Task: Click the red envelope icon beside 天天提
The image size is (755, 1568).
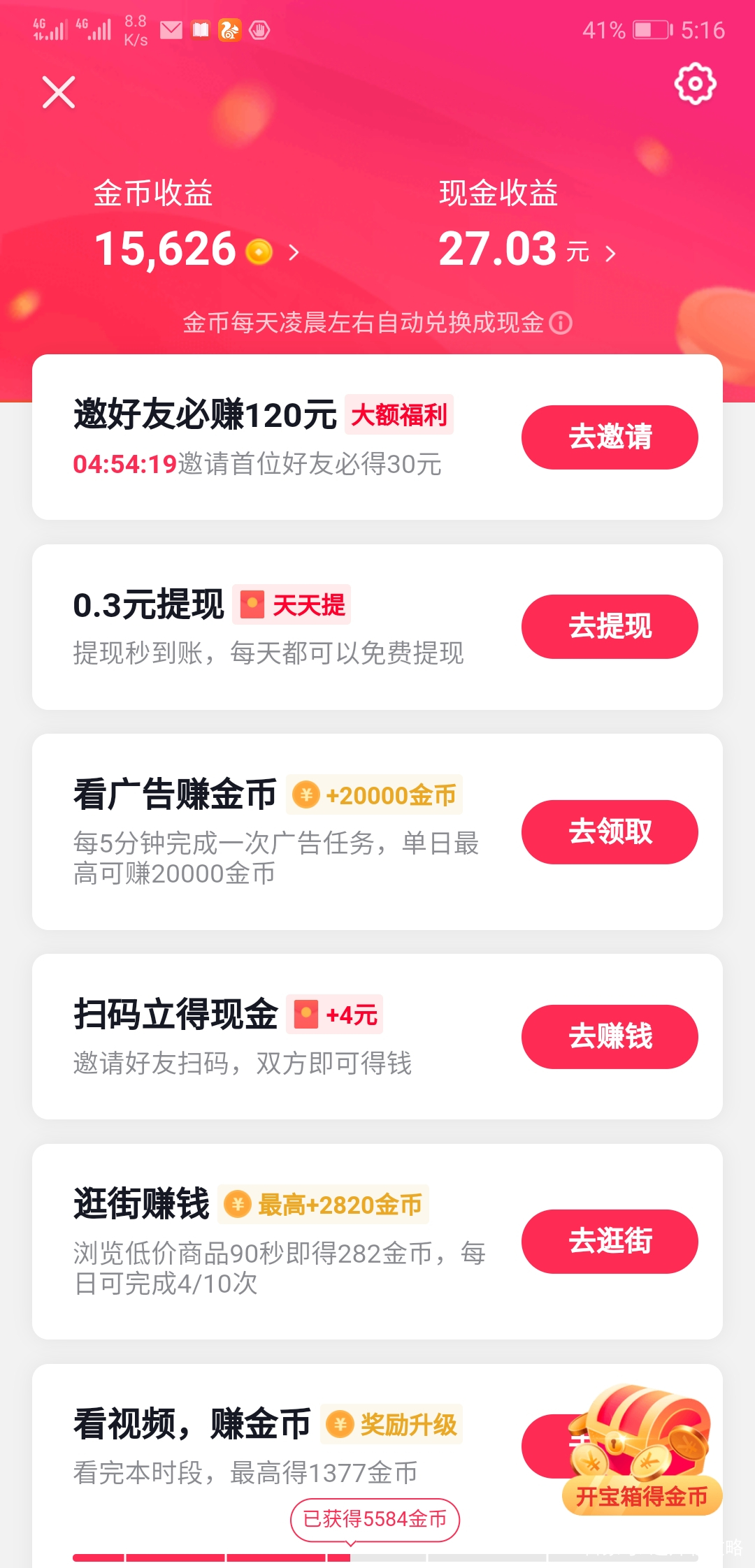Action: tap(252, 602)
